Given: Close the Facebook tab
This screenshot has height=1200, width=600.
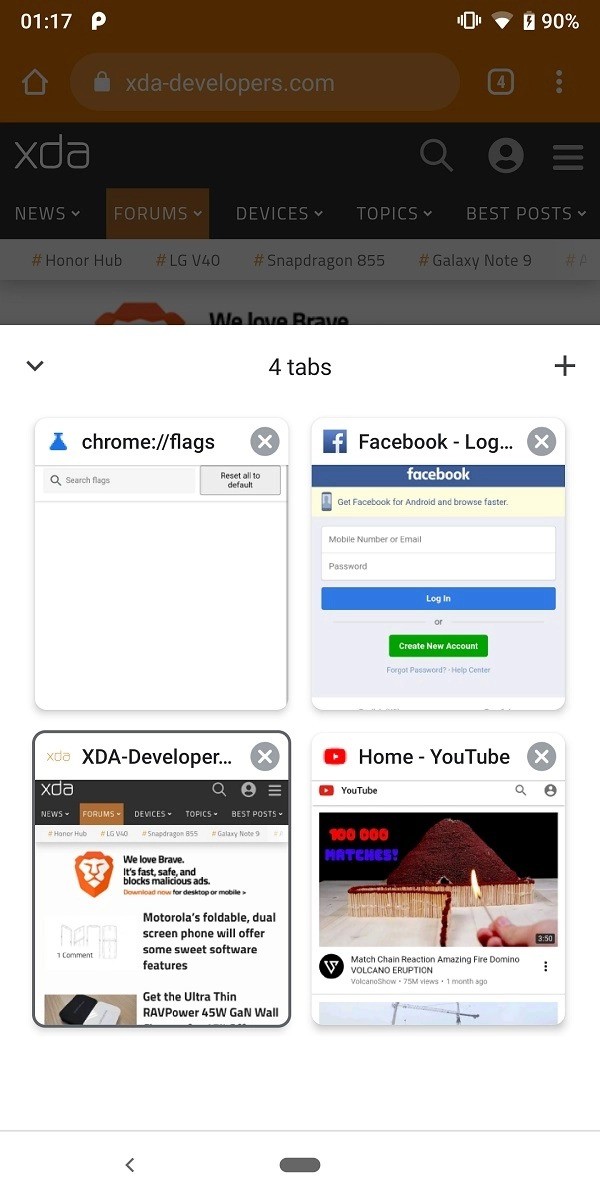Looking at the screenshot, I should [541, 442].
